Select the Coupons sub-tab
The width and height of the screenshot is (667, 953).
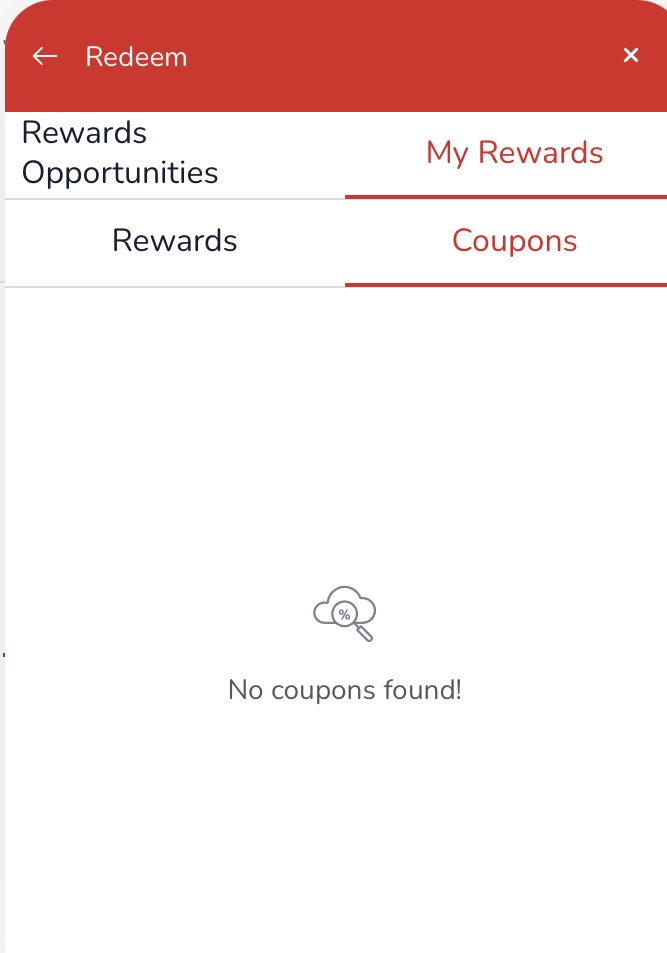(x=506, y=241)
